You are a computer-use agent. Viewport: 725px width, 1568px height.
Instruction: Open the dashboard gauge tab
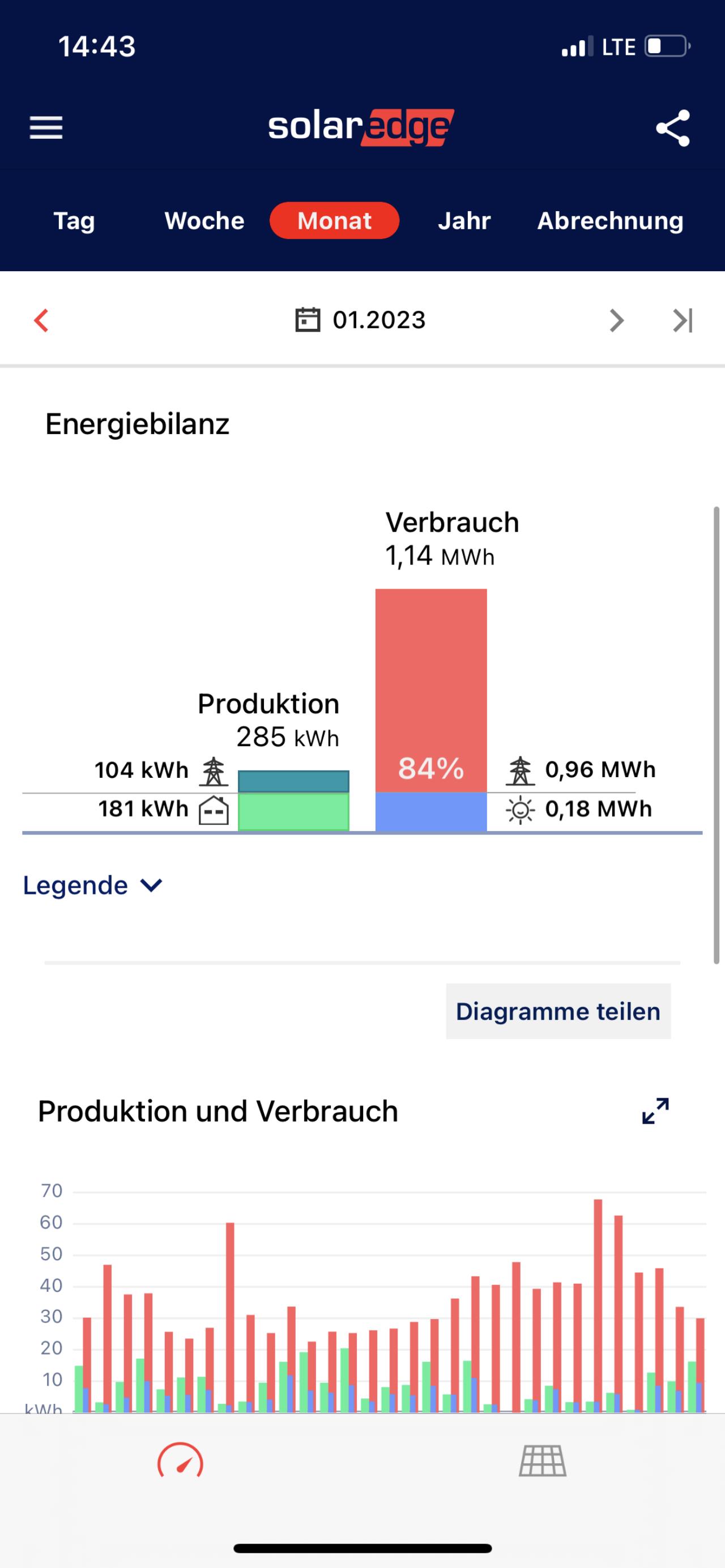[x=180, y=1460]
